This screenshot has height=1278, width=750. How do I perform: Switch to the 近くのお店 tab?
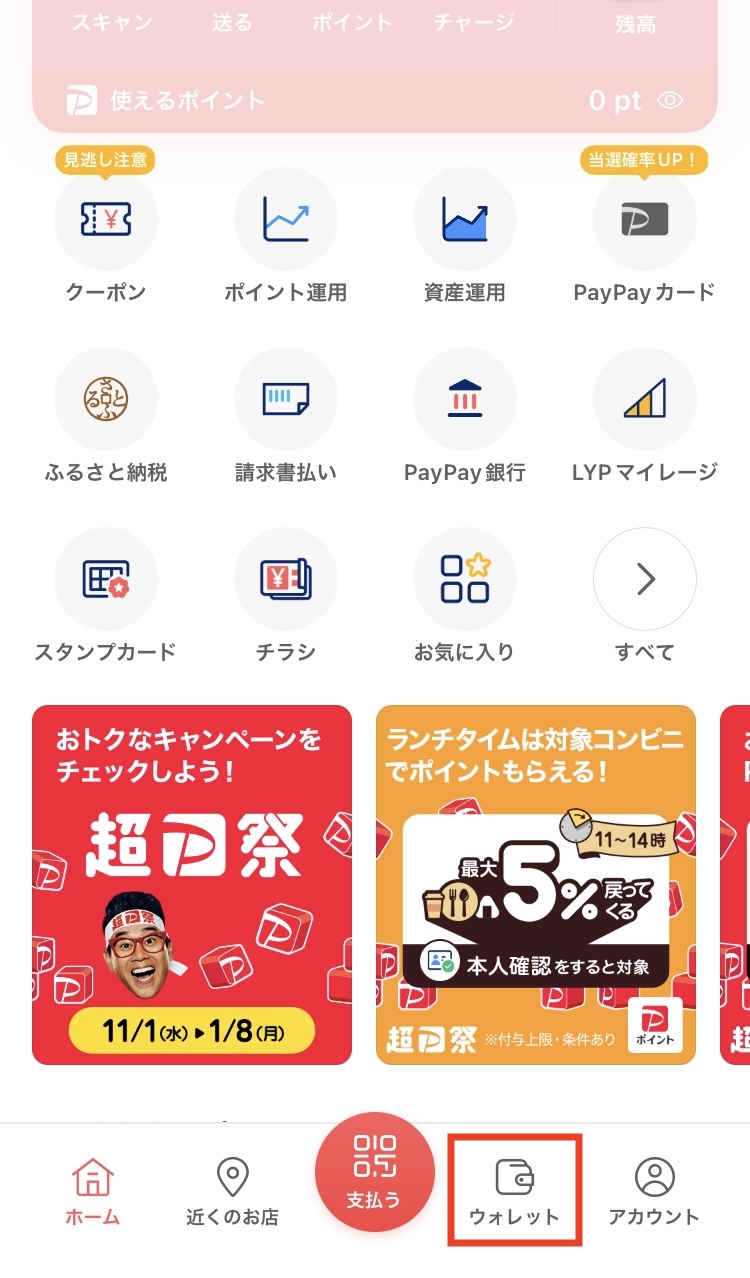tap(233, 1192)
